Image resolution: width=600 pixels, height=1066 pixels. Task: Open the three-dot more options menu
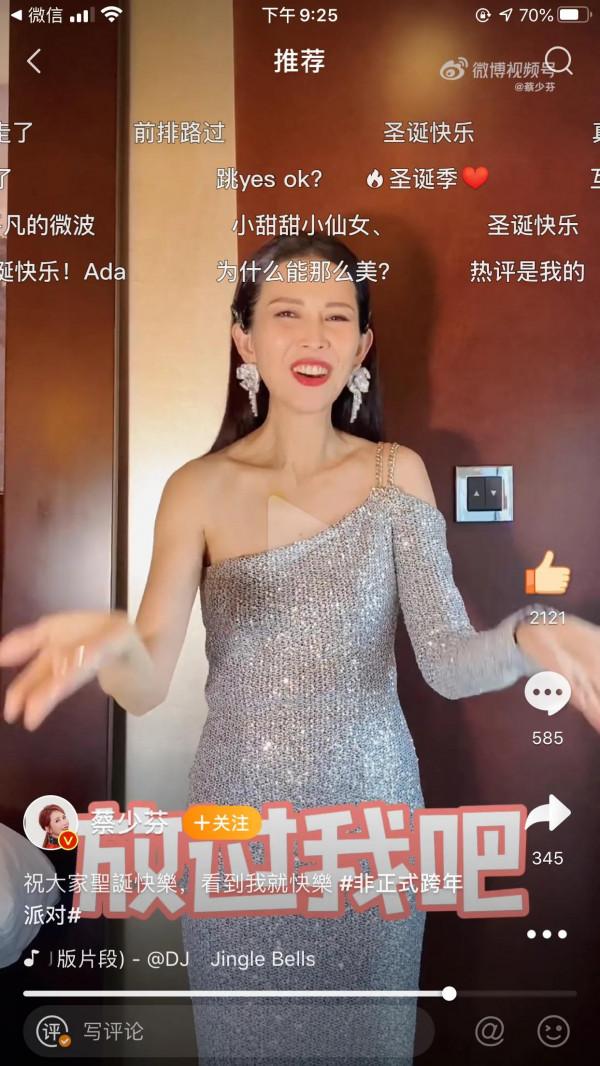coord(547,934)
